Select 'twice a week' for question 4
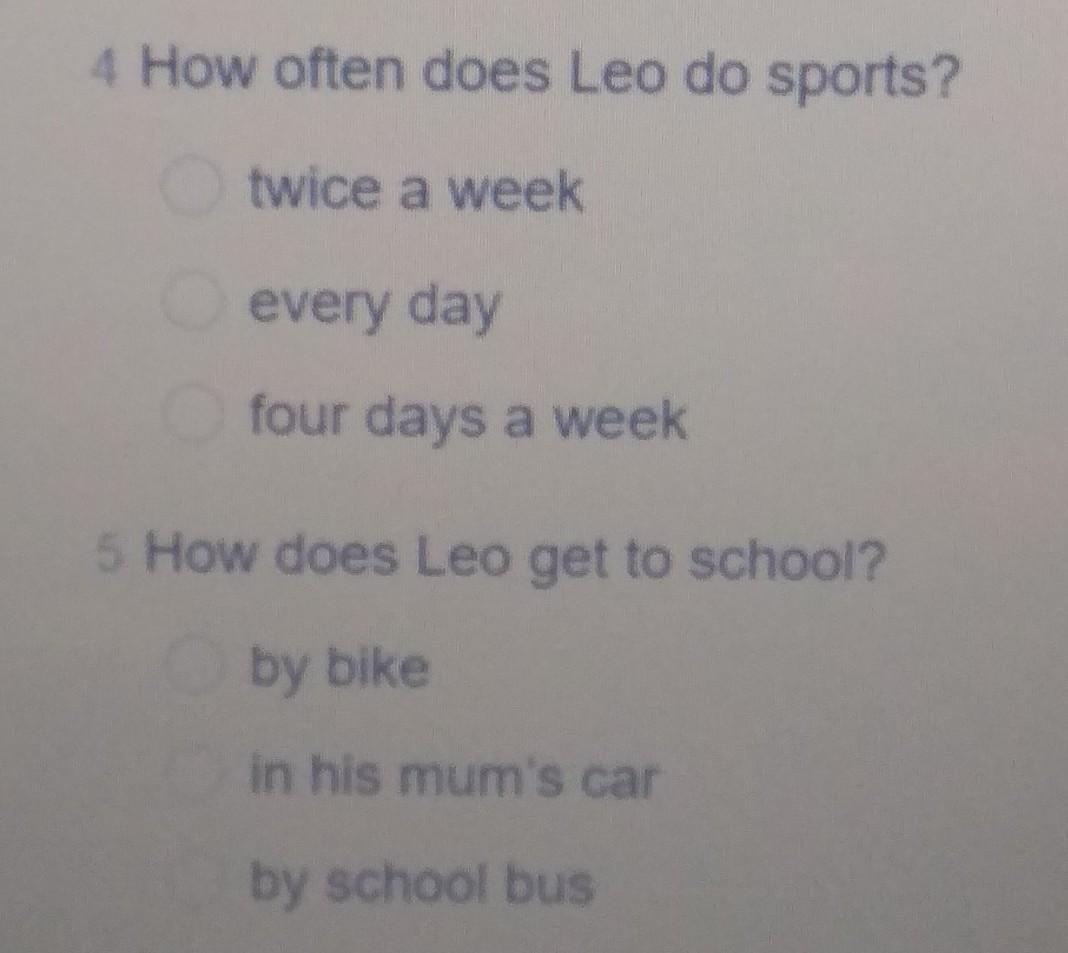Image resolution: width=1068 pixels, height=953 pixels. (192, 190)
